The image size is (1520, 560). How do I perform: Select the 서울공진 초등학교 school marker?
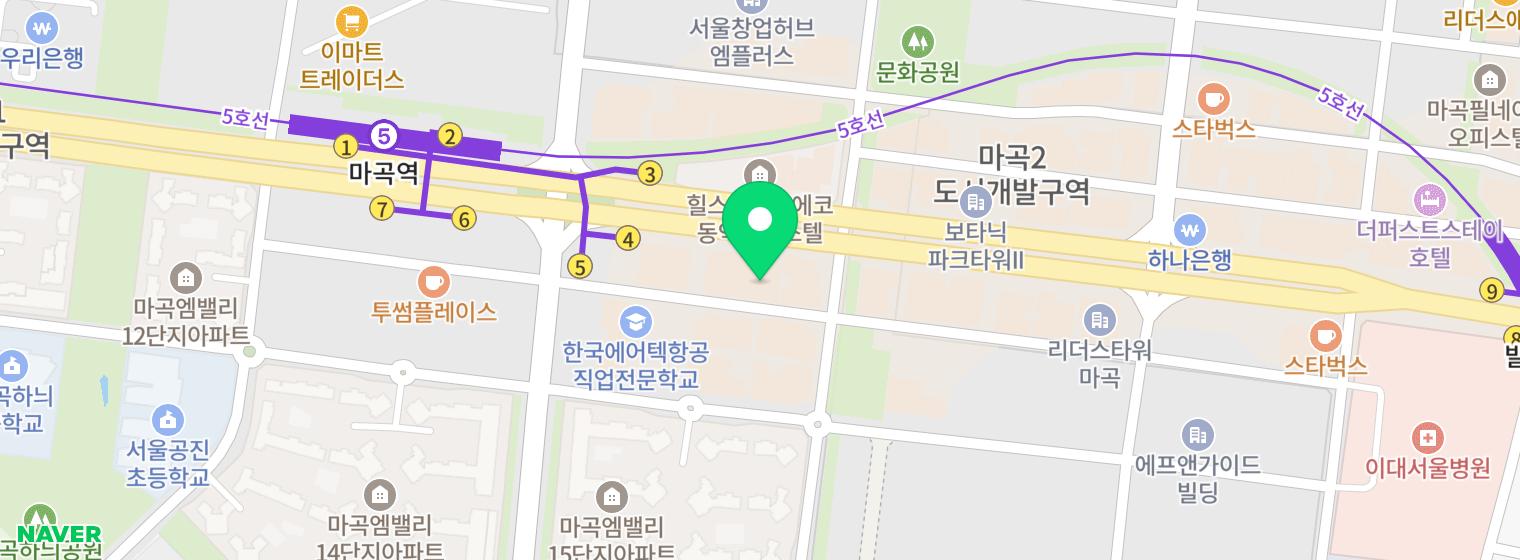click(167, 420)
